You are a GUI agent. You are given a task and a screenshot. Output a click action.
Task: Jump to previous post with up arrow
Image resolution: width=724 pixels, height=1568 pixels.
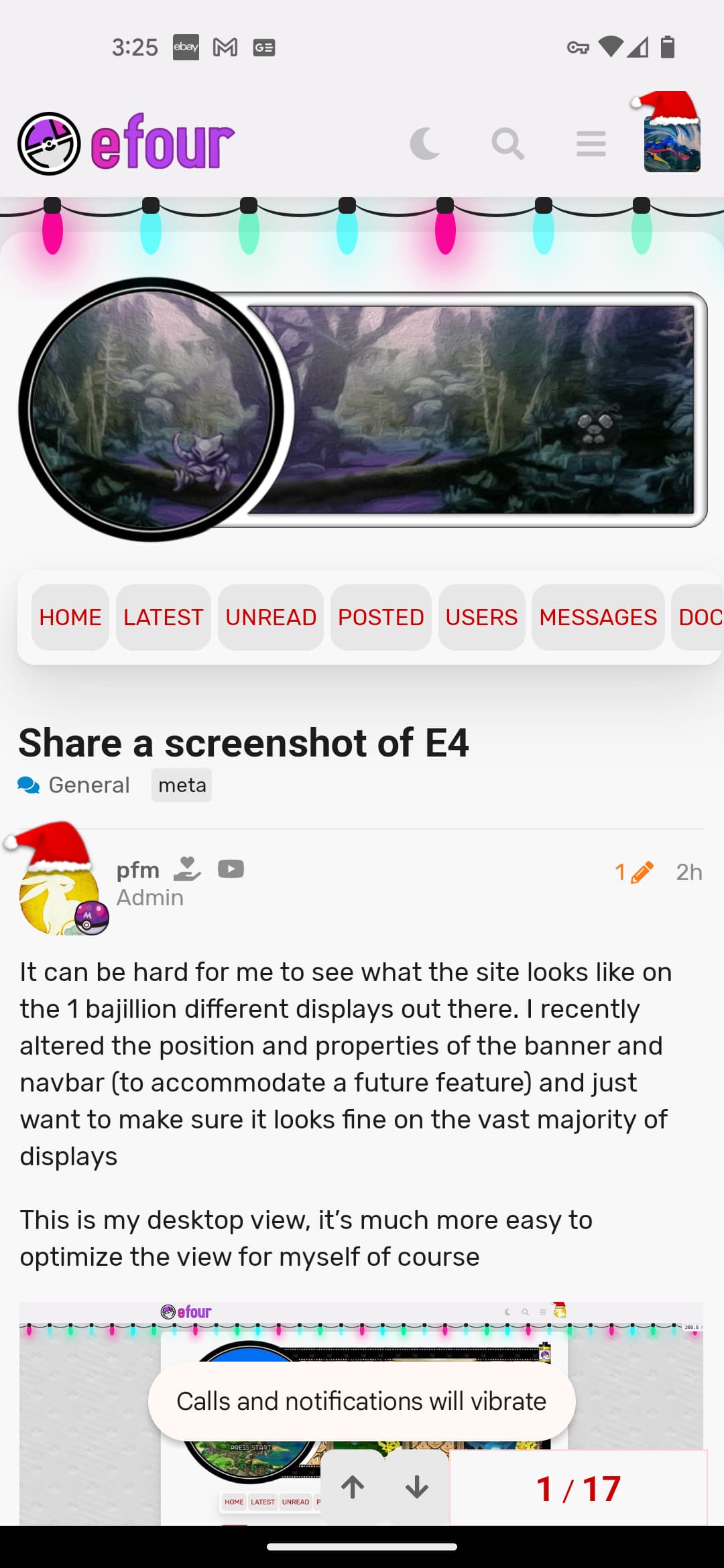point(353,1487)
